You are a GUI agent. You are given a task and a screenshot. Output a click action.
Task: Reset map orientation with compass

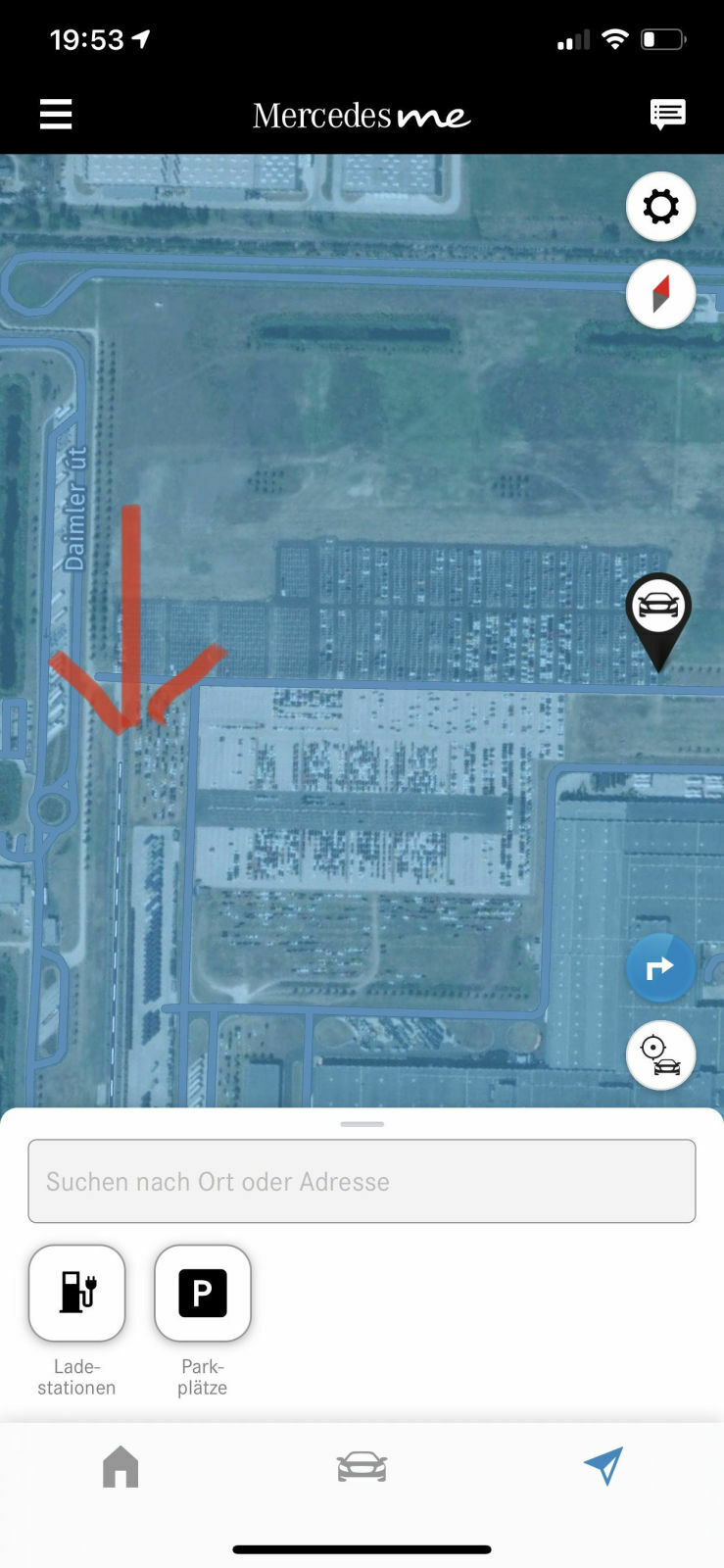[660, 293]
